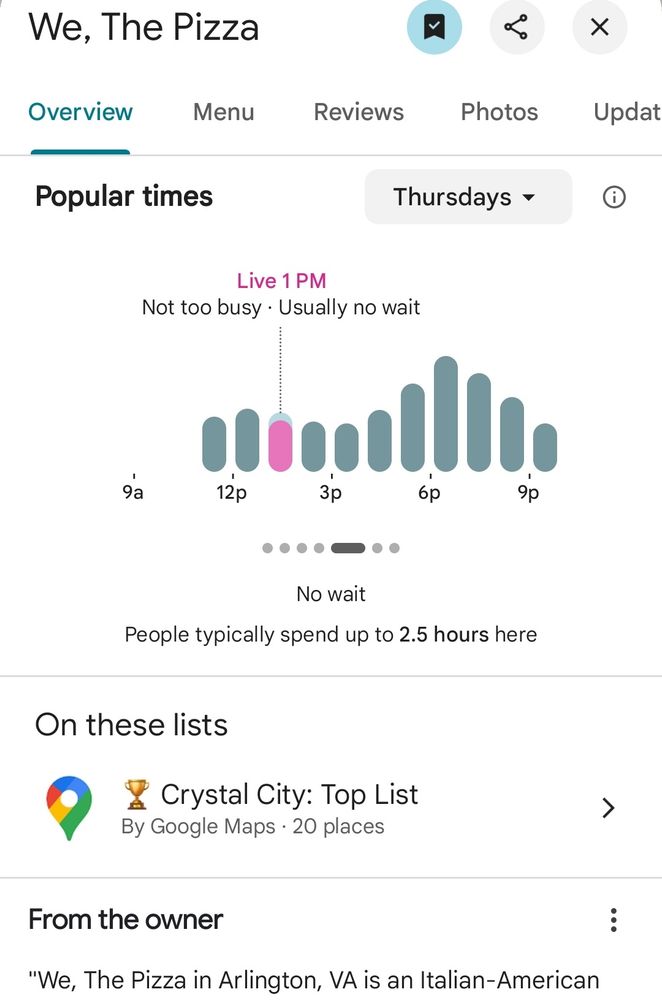Go to the Updates tab
Screen dimensions: 662x1000
(626, 112)
